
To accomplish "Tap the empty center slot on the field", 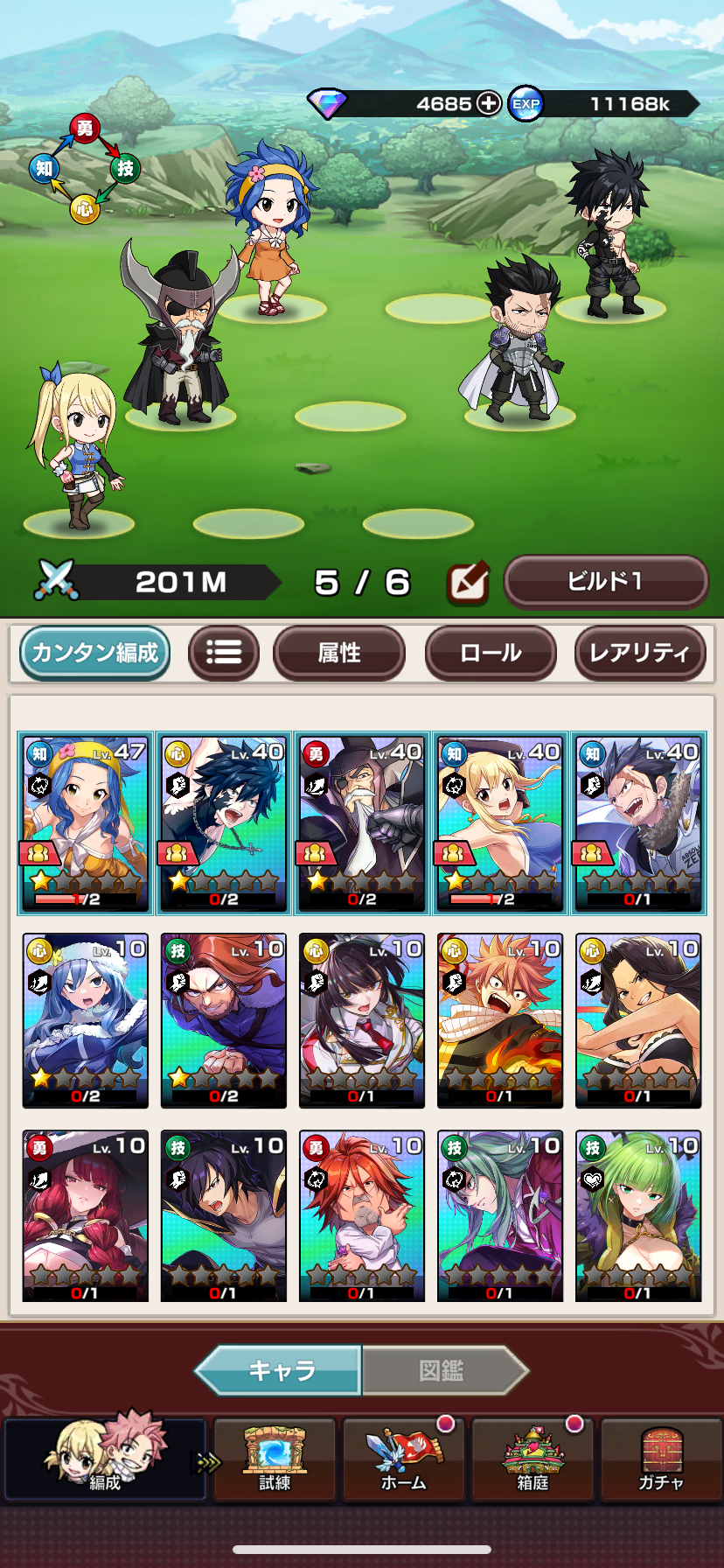I will pos(350,415).
